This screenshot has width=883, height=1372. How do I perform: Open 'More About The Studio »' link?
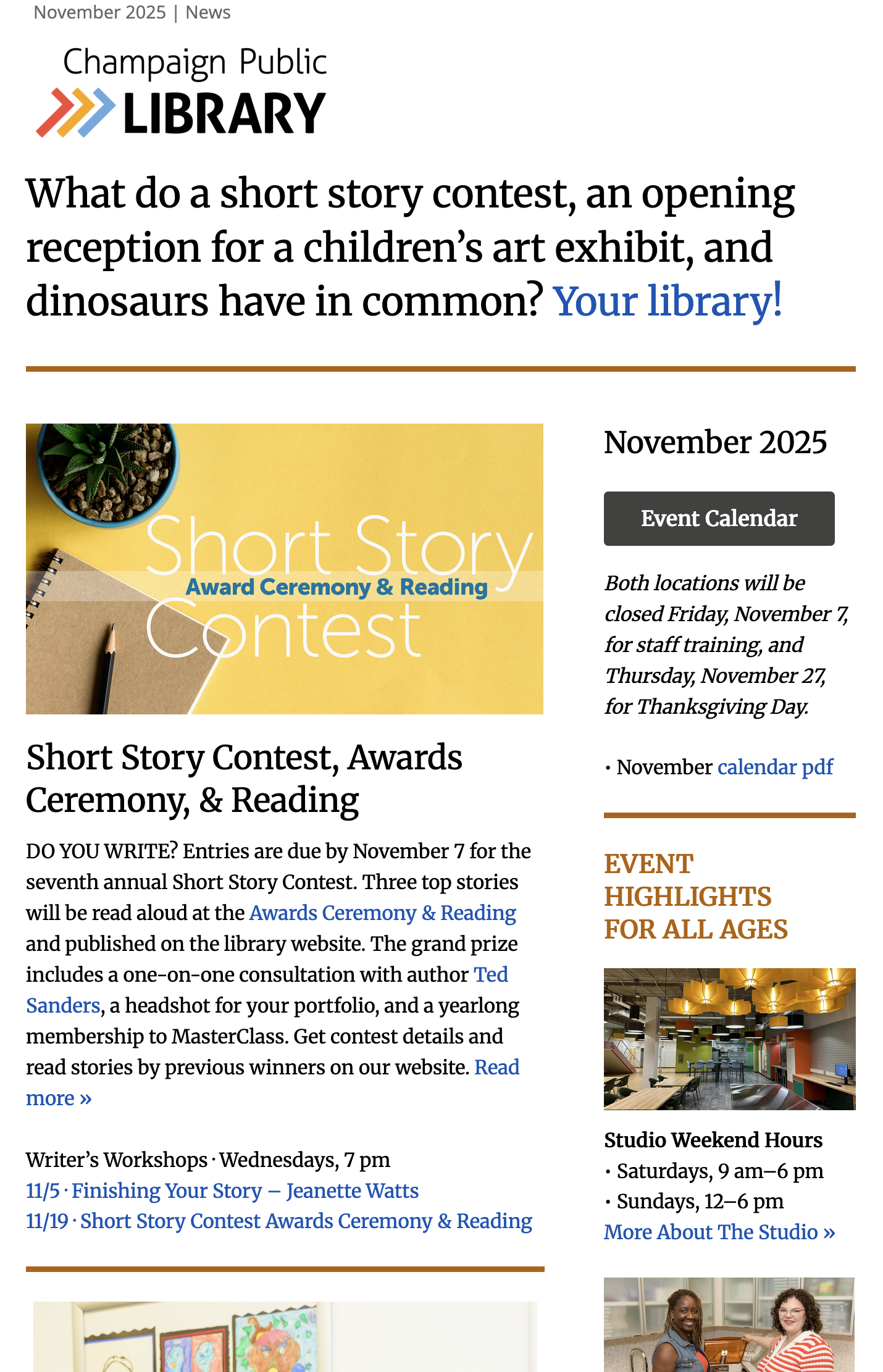tap(719, 1232)
